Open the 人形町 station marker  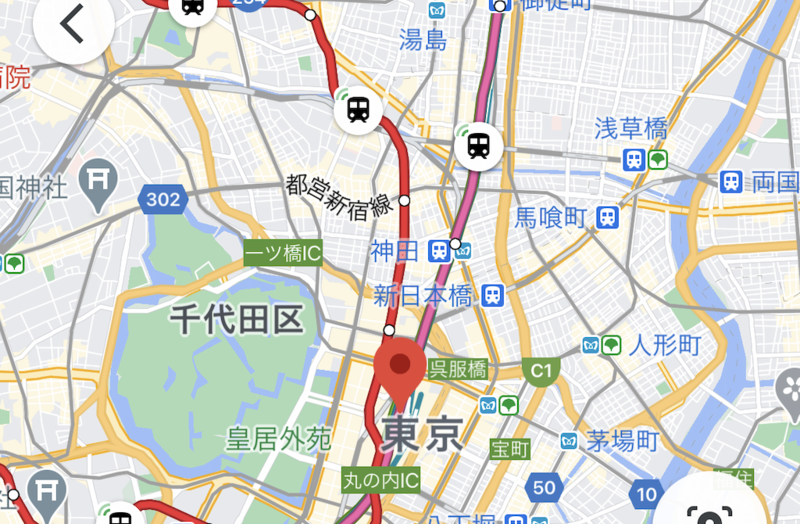(x=592, y=346)
